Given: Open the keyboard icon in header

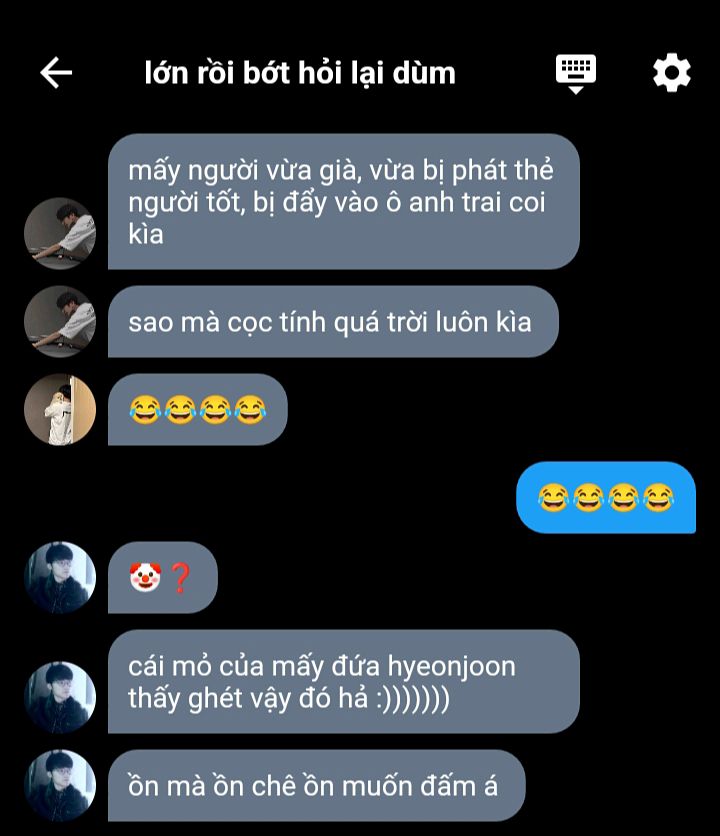Looking at the screenshot, I should 576,73.
